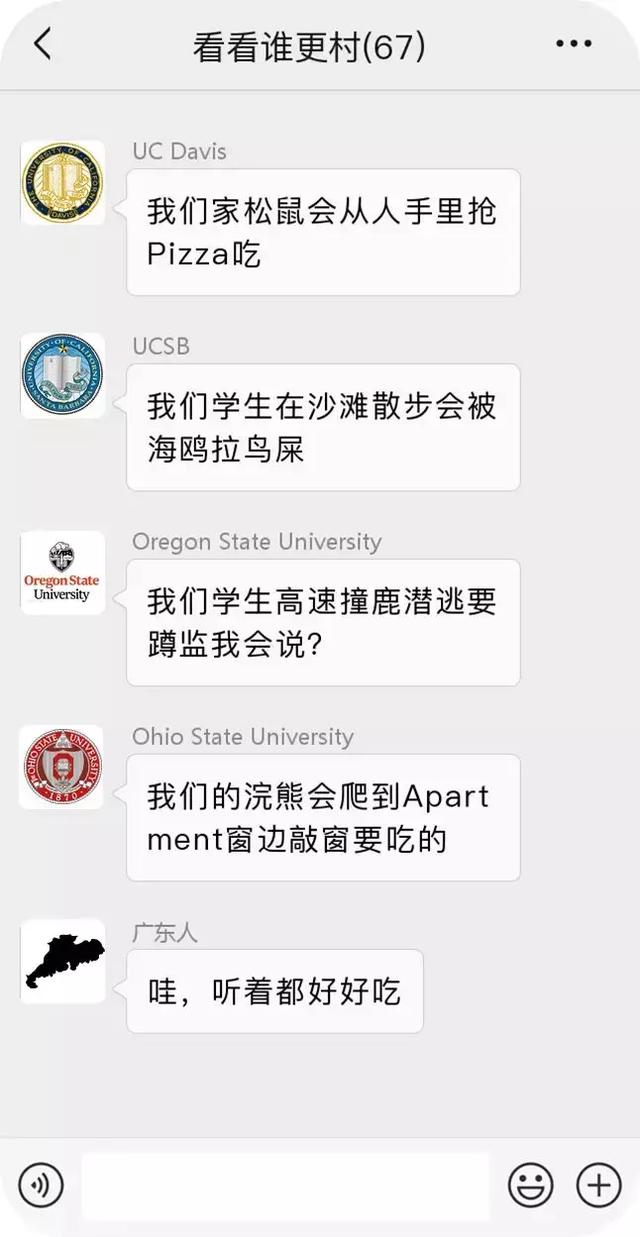The image size is (640, 1237).
Task: View UC Davis member's profile avatar
Action: (62, 182)
